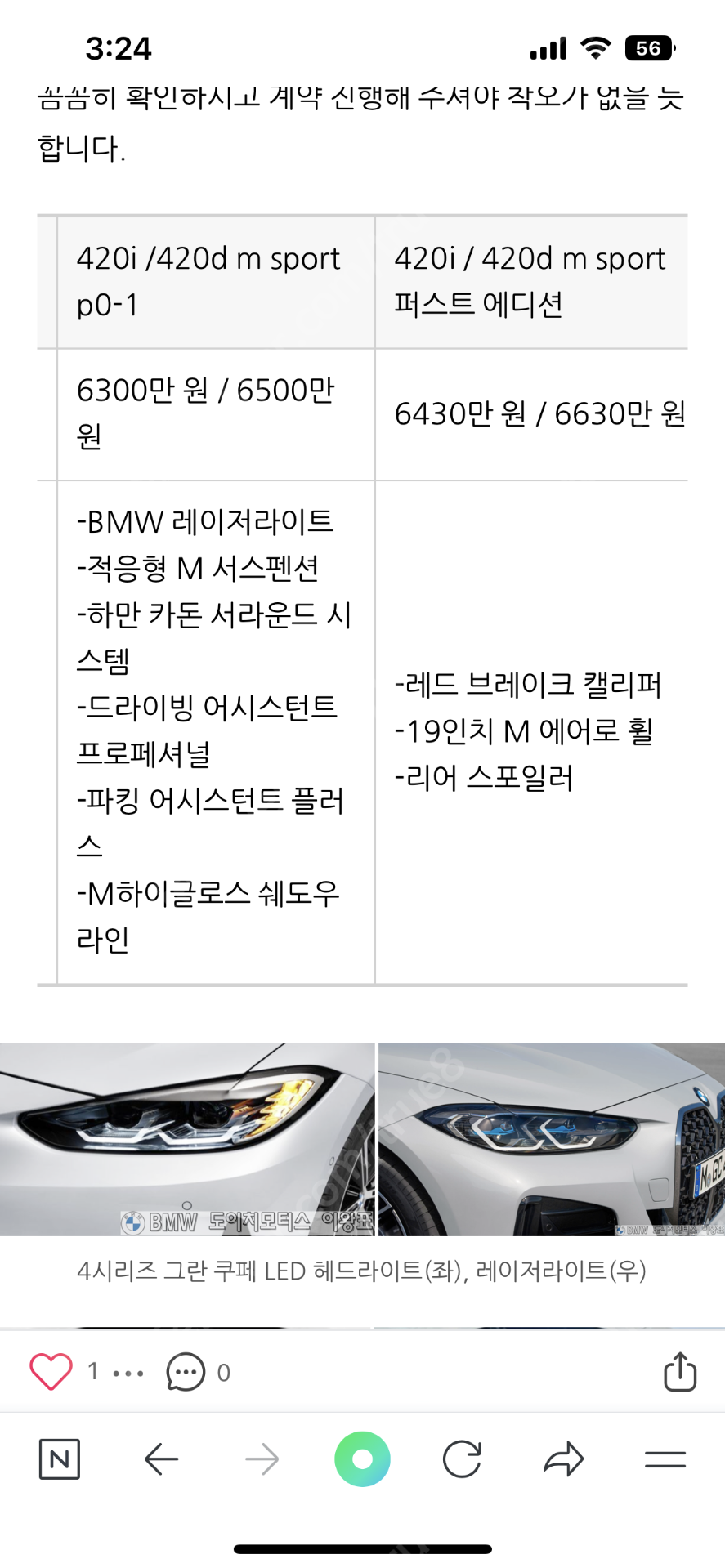Go to the Naver home (N) button
The image size is (725, 1568).
point(60,1459)
